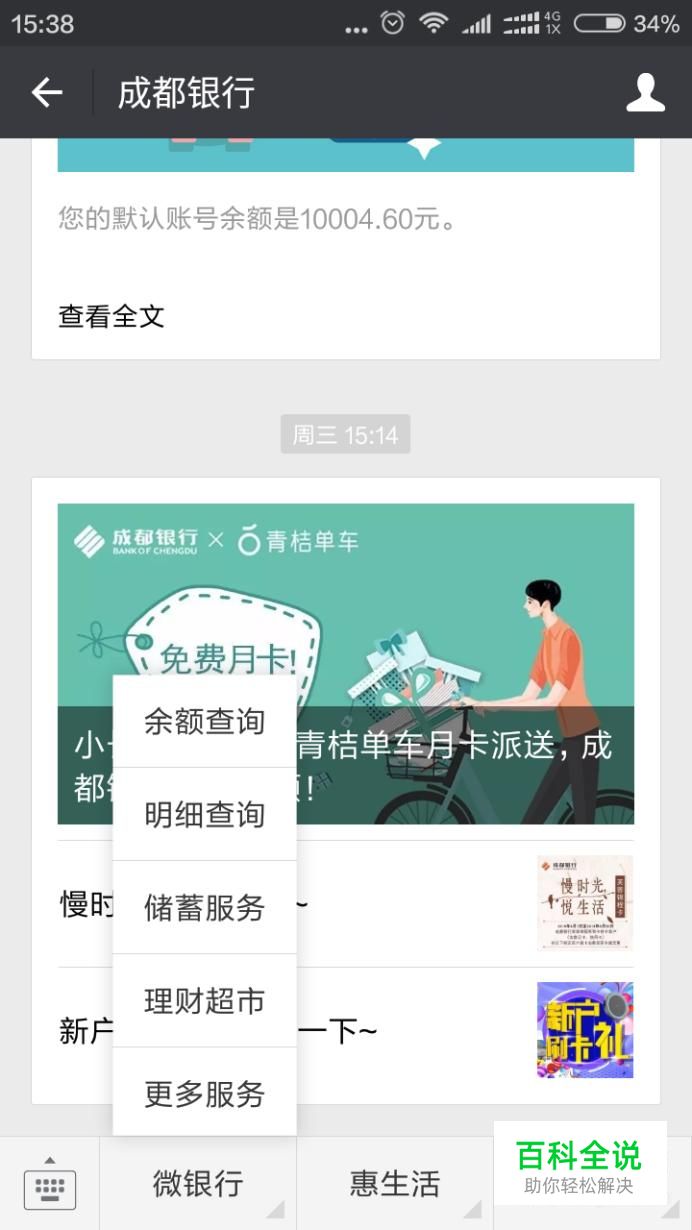This screenshot has height=1230, width=692.
Task: Open 储蓄服务 menu option
Action: point(204,907)
